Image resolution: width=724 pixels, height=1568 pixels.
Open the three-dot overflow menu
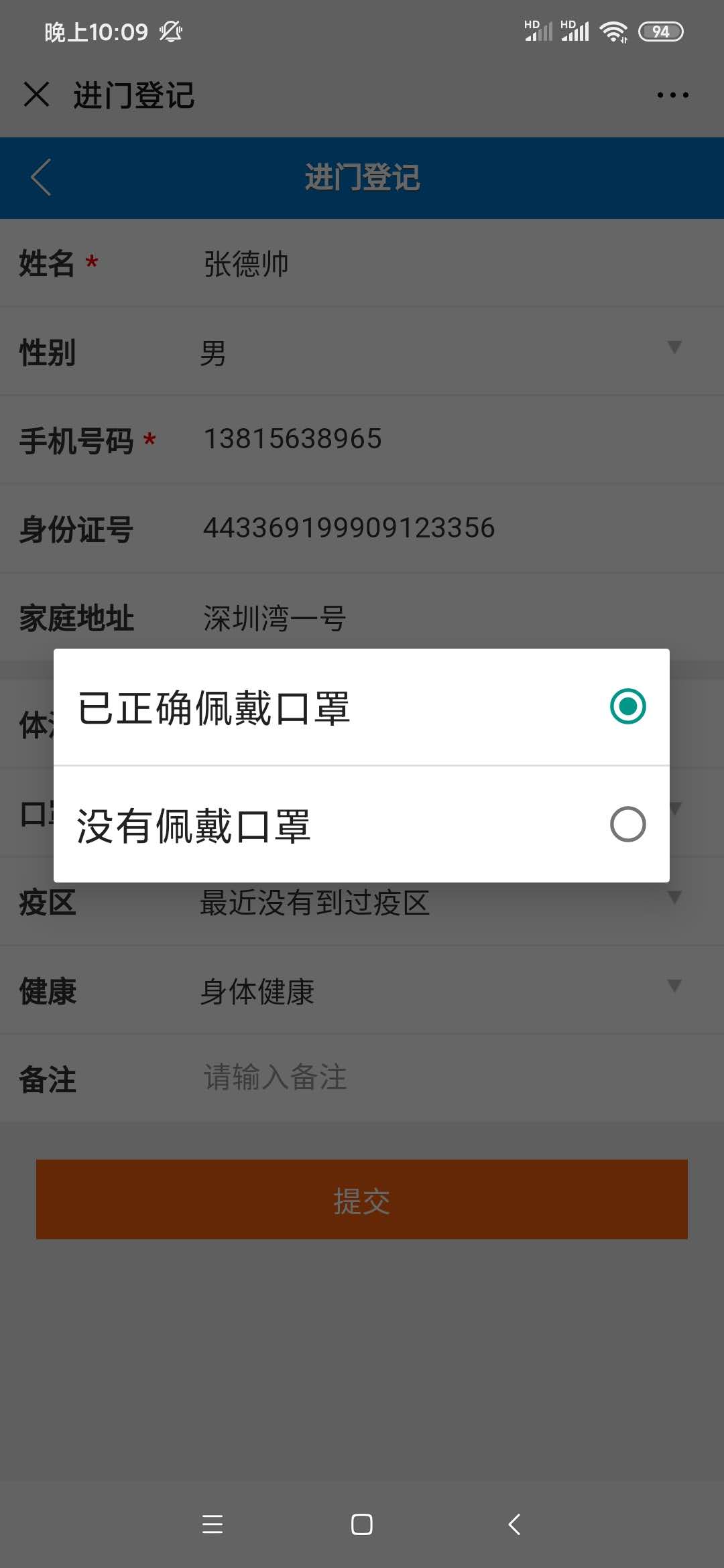[672, 95]
